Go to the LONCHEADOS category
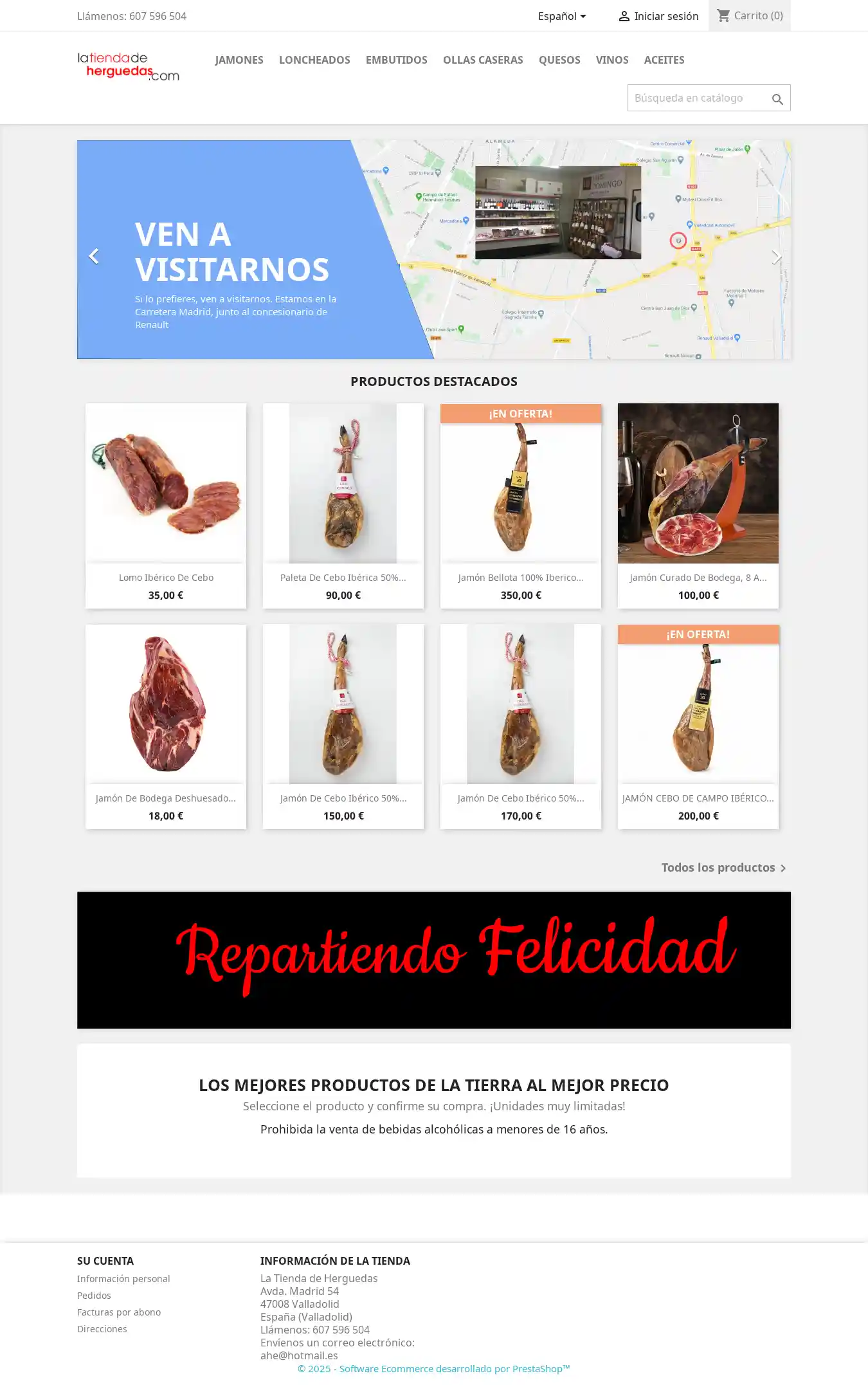This screenshot has height=1385, width=868. (314, 60)
